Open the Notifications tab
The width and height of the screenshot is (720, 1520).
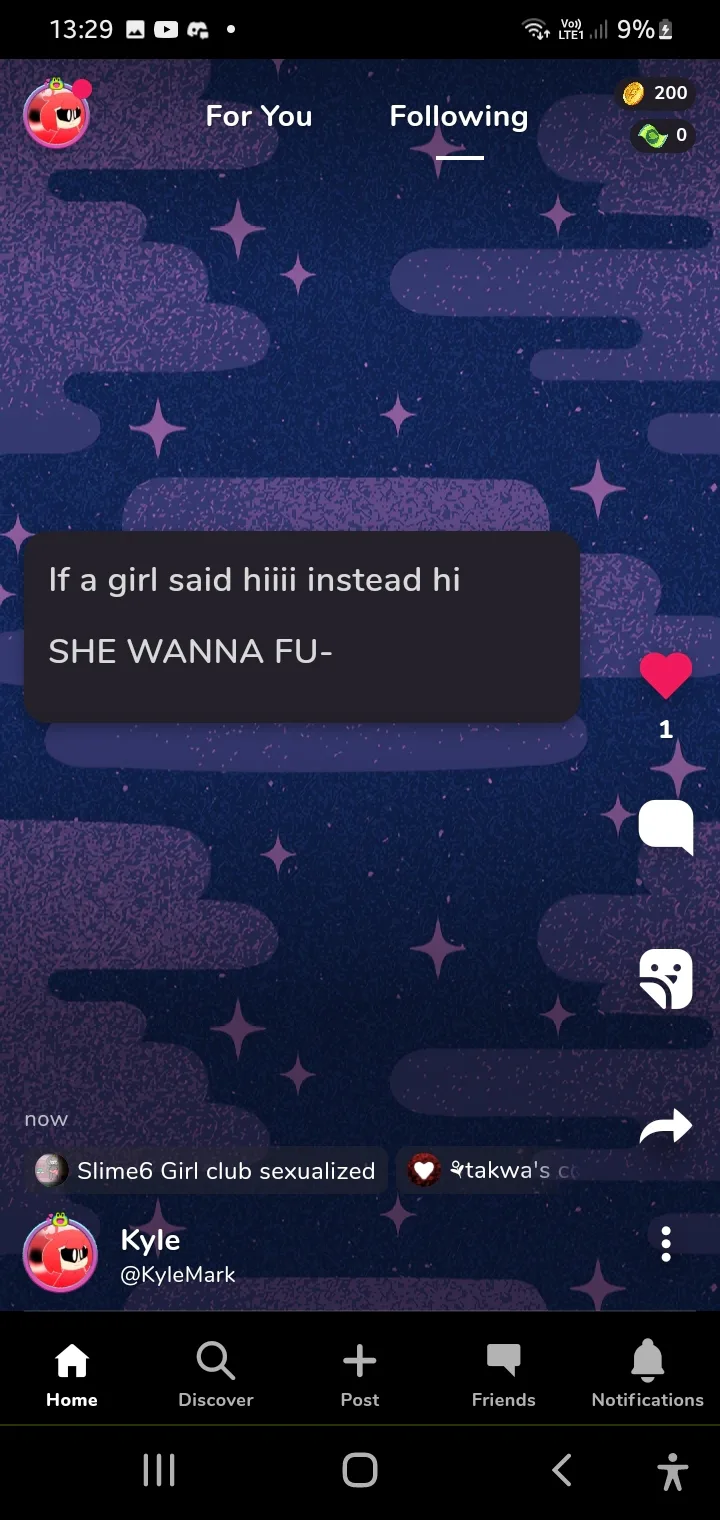pyautogui.click(x=648, y=1374)
